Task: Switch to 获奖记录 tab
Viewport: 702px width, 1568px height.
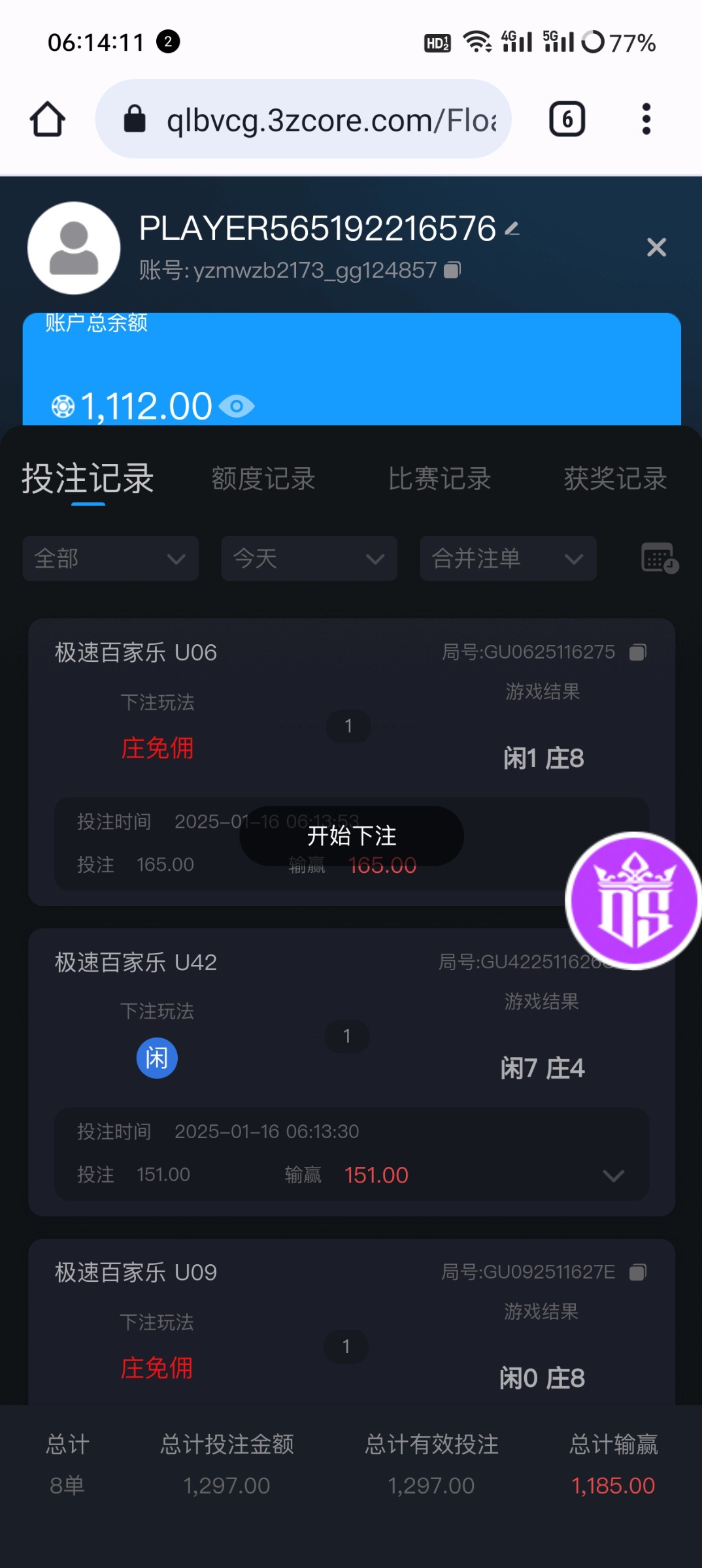Action: coord(615,478)
